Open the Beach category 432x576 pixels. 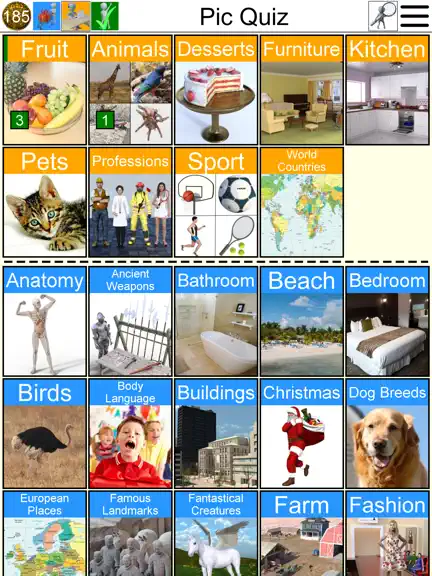(302, 321)
